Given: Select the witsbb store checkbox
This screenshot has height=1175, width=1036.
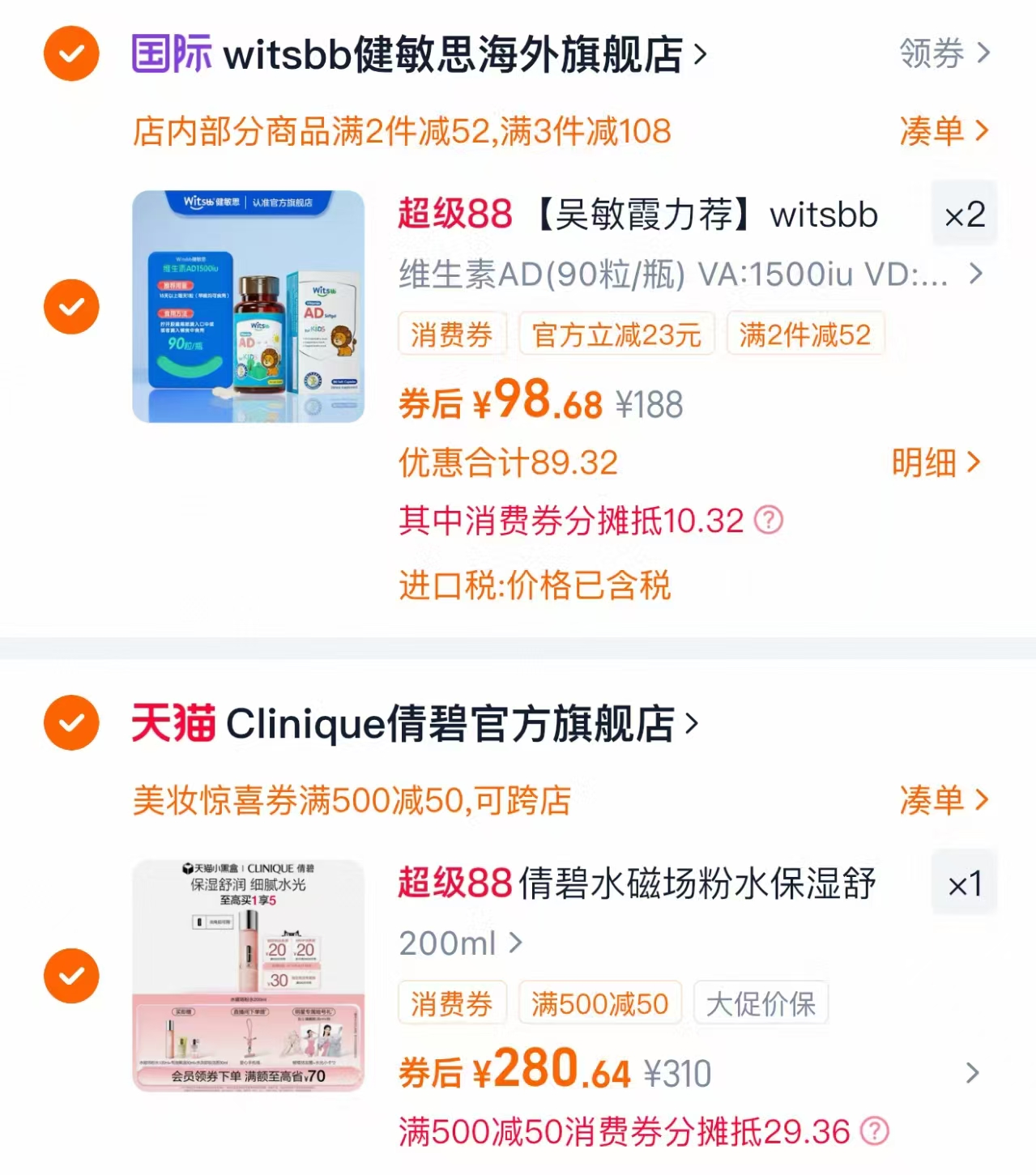Looking at the screenshot, I should tap(71, 53).
